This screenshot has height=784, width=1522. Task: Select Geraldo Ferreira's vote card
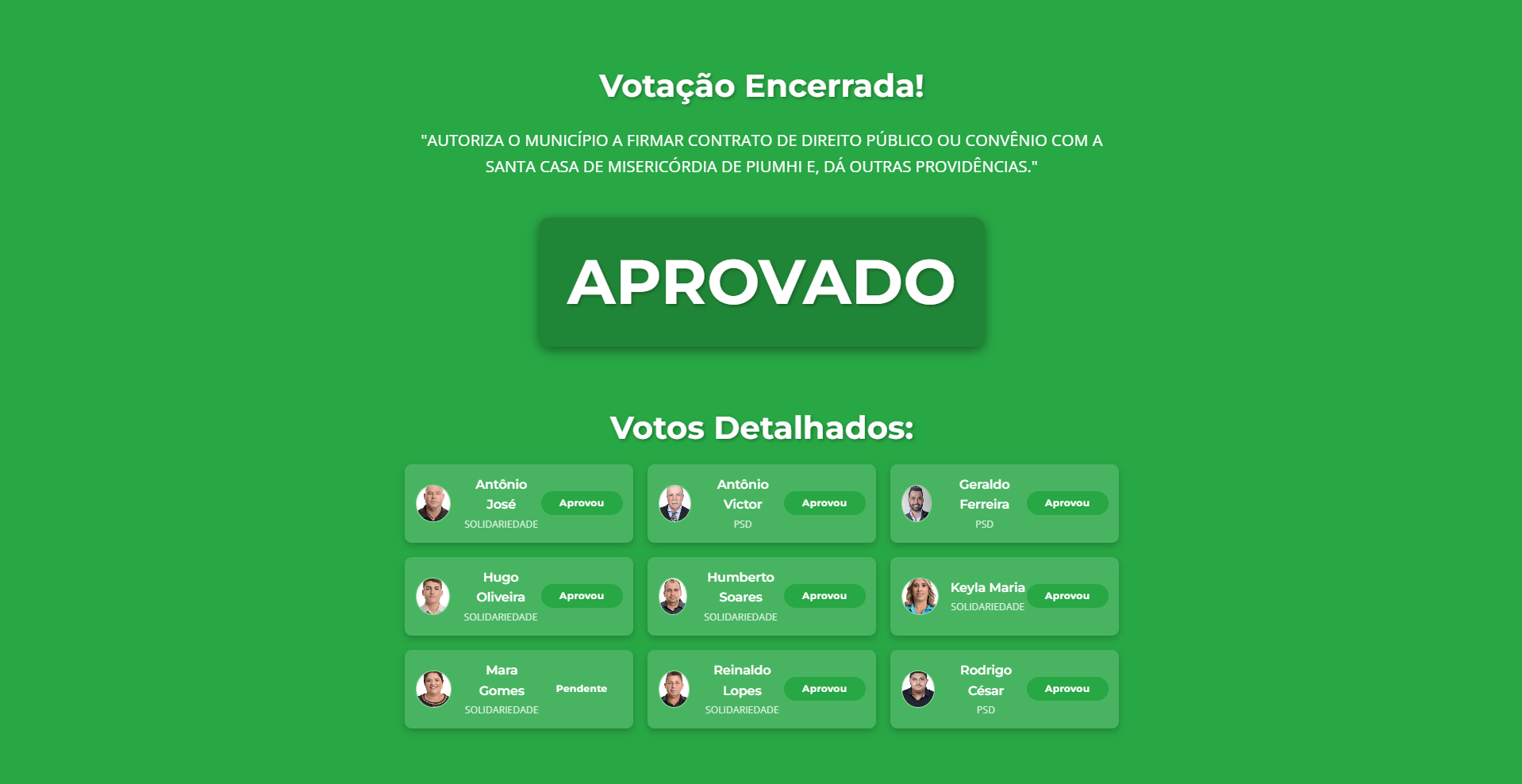(1004, 503)
